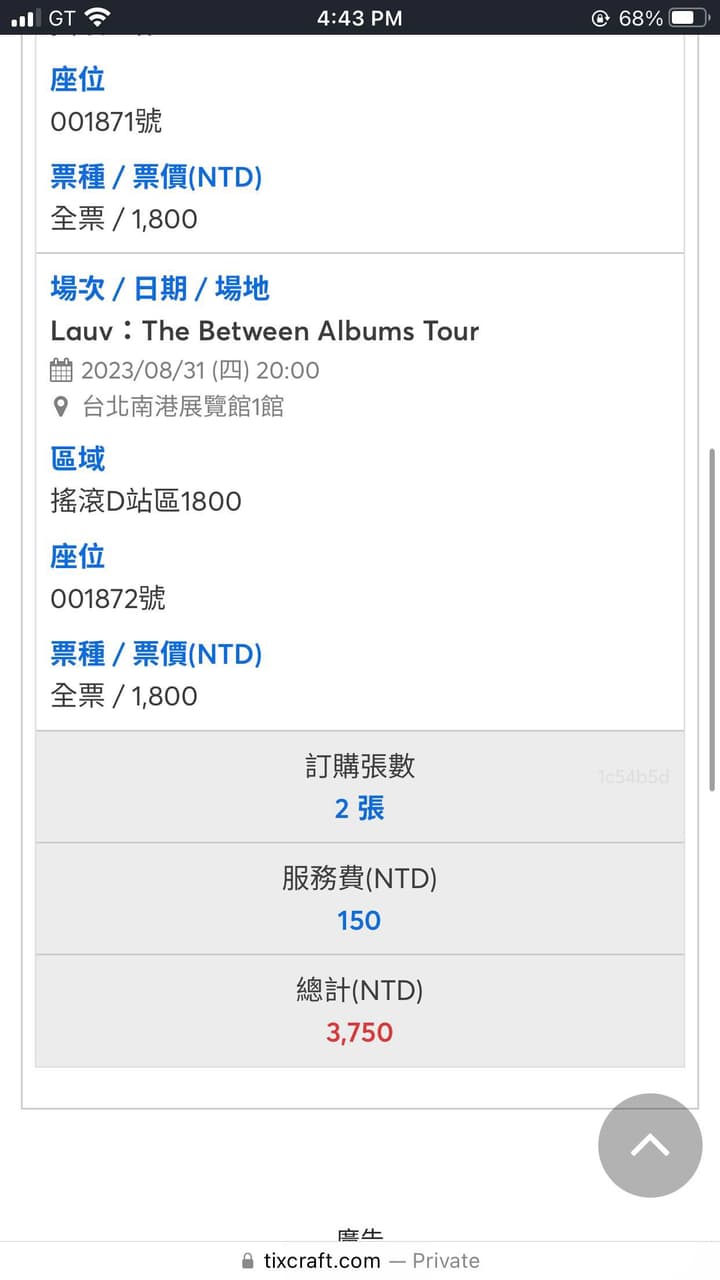Open the 座位 seat details link

[77, 556]
